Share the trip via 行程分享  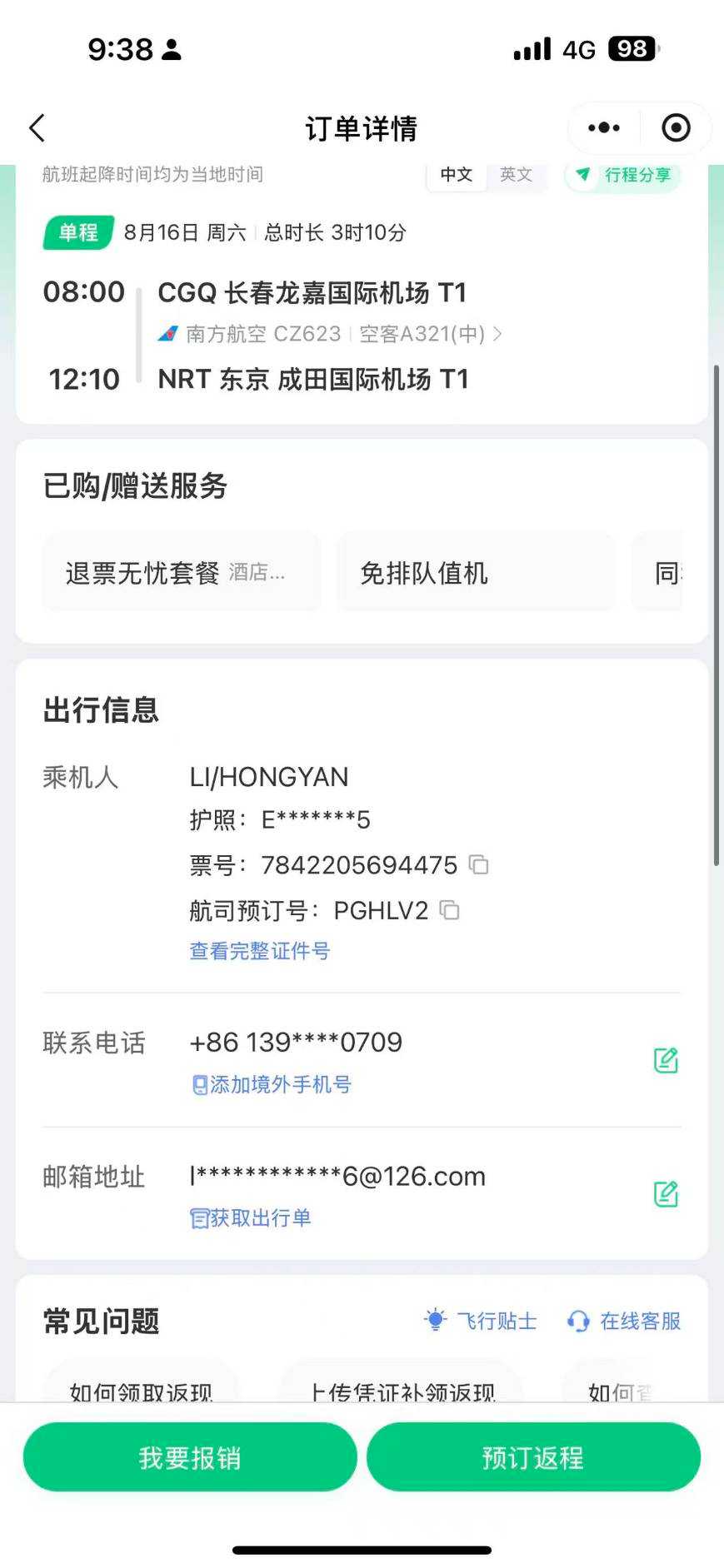(x=625, y=175)
